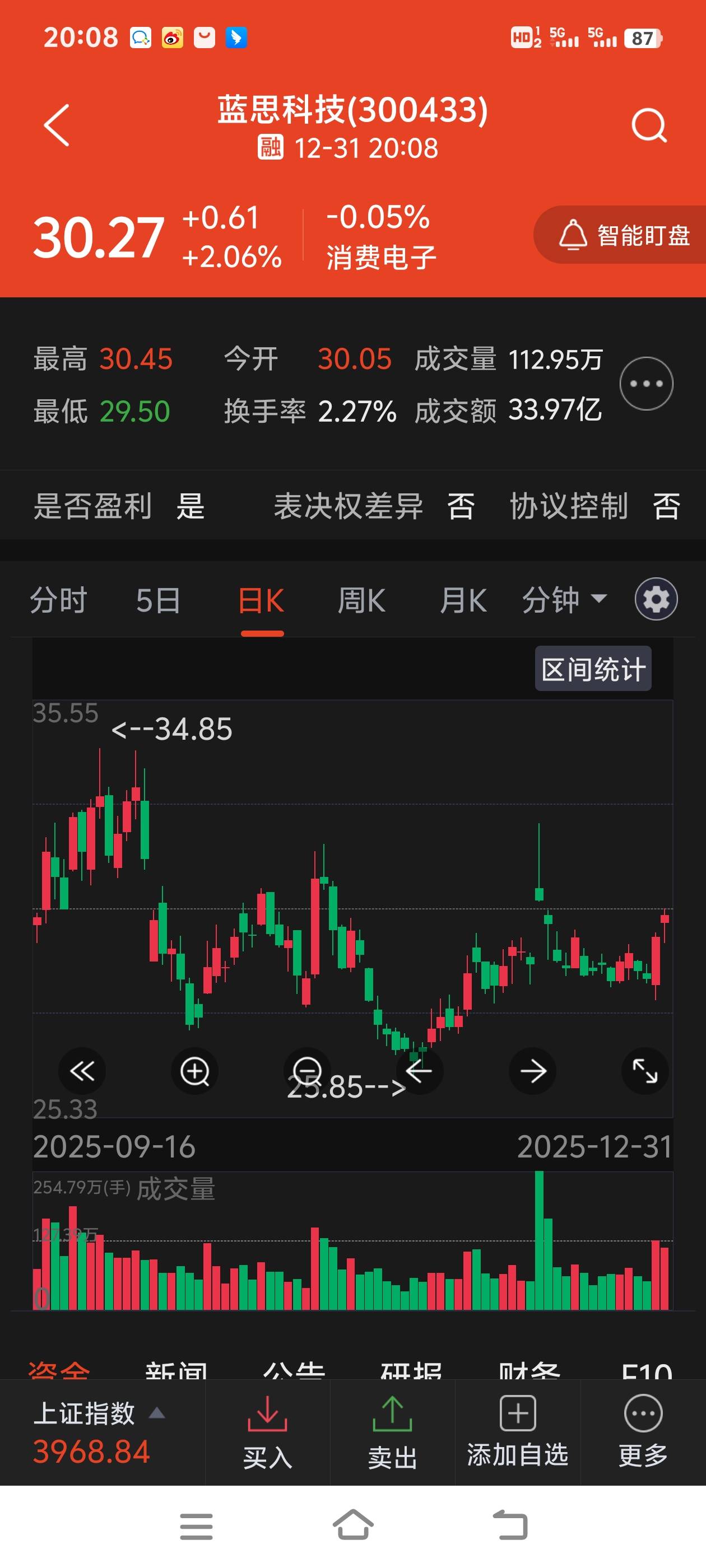This screenshot has width=706, height=1568.
Task: Open the 分钟 interval dropdown
Action: tap(564, 600)
